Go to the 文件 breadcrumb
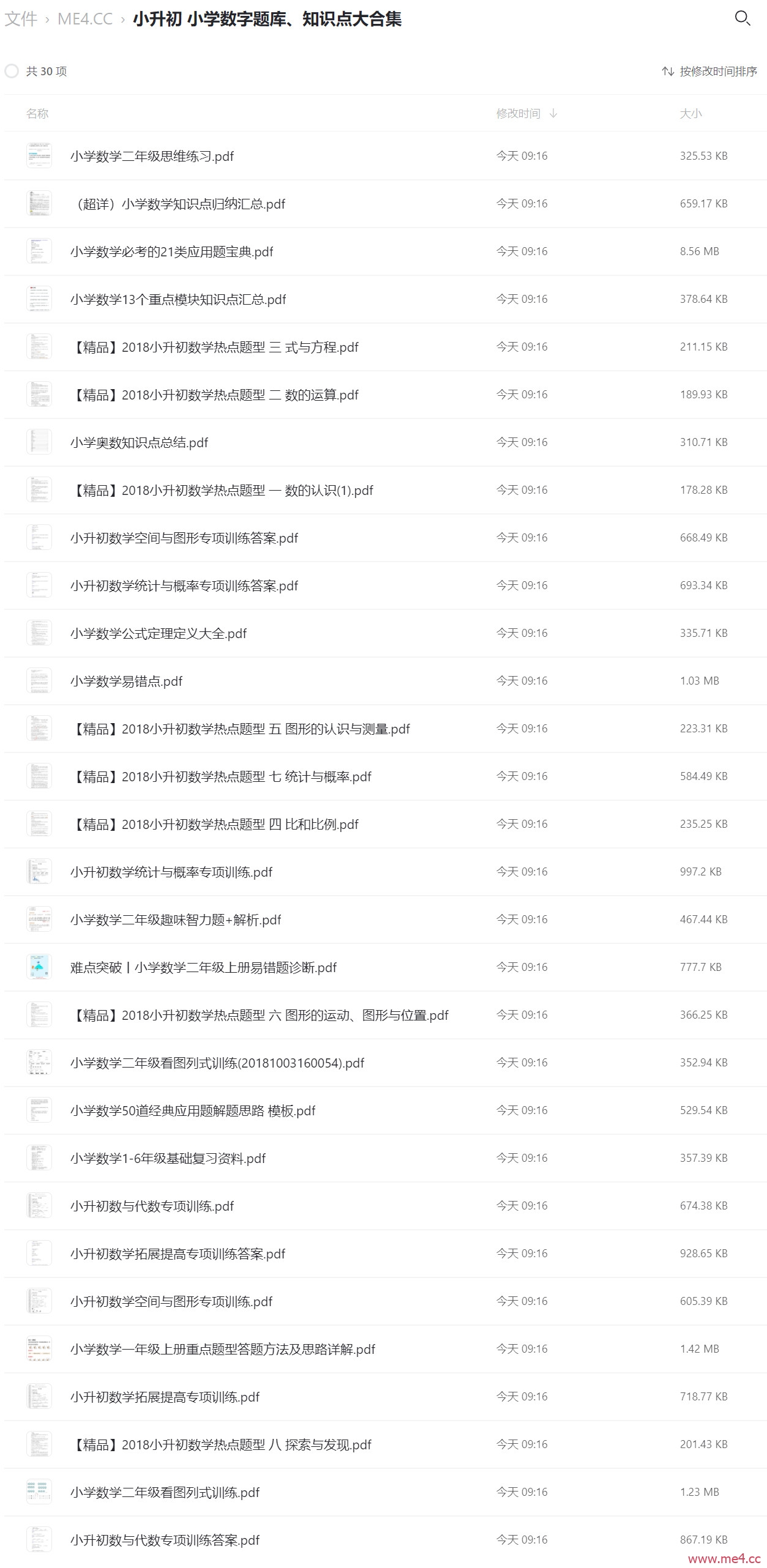767x1568 pixels. [21, 19]
